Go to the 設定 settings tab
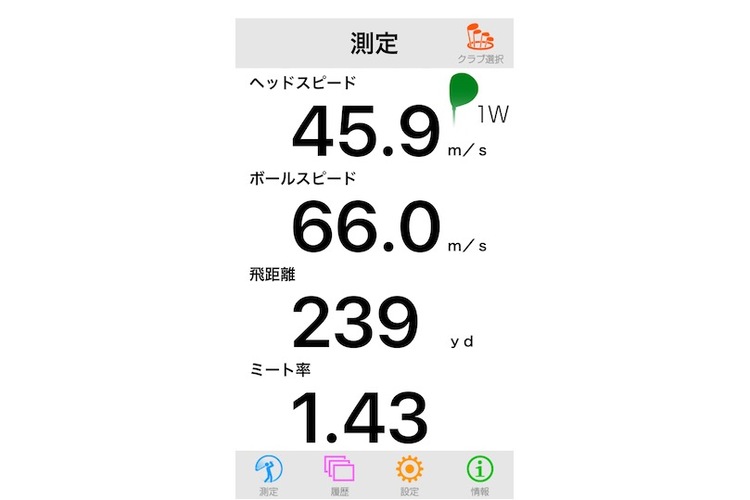Image resolution: width=750 pixels, height=500 pixels. click(x=409, y=474)
